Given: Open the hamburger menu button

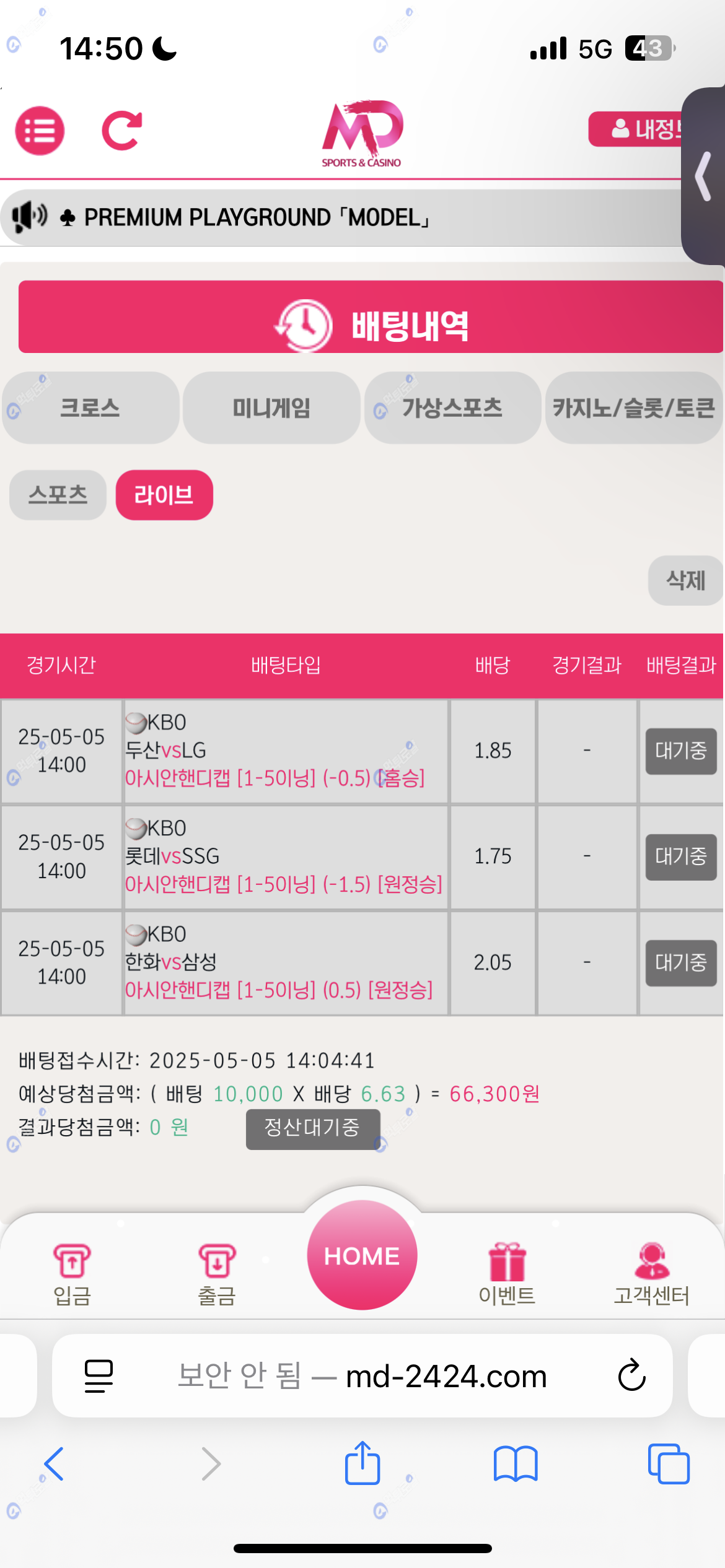Looking at the screenshot, I should (40, 131).
